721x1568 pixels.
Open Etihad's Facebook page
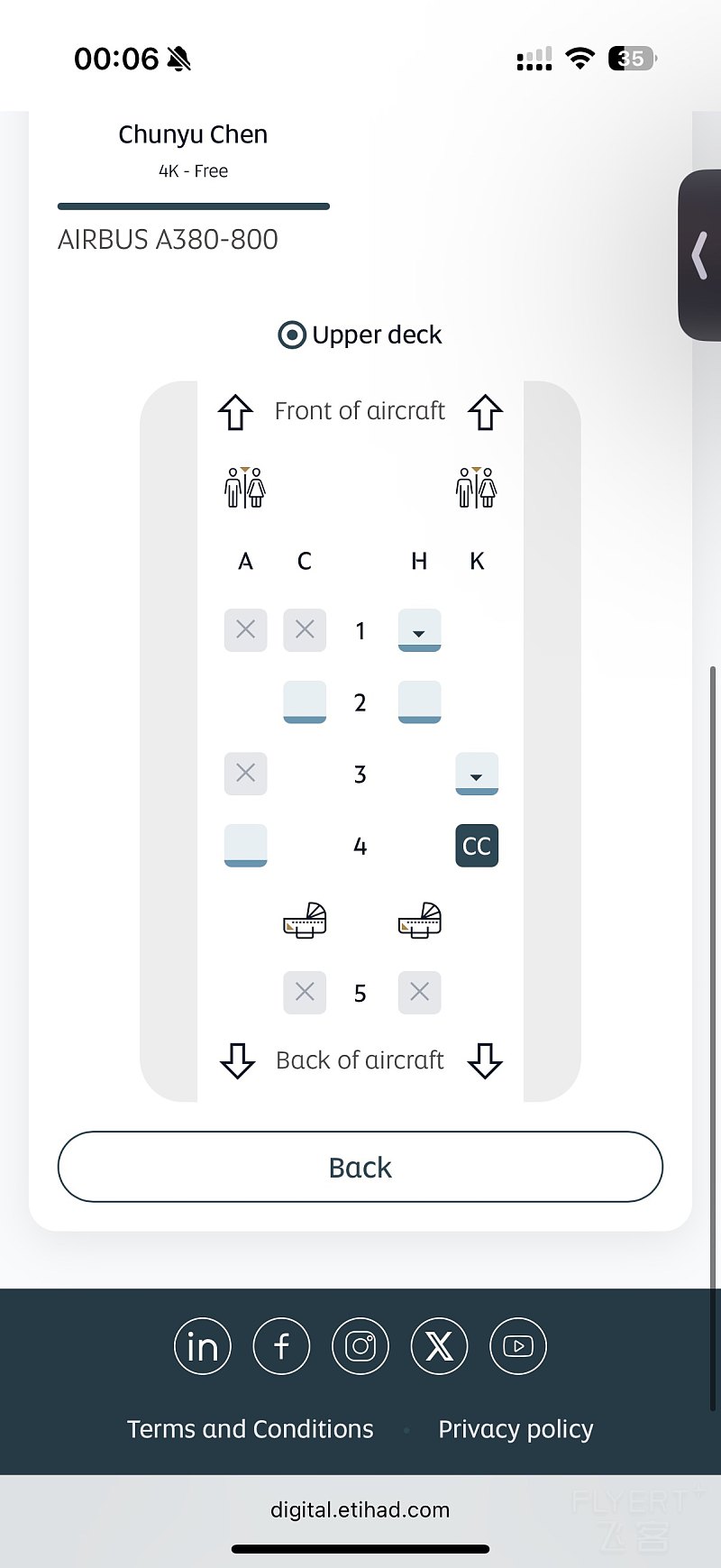(281, 1346)
